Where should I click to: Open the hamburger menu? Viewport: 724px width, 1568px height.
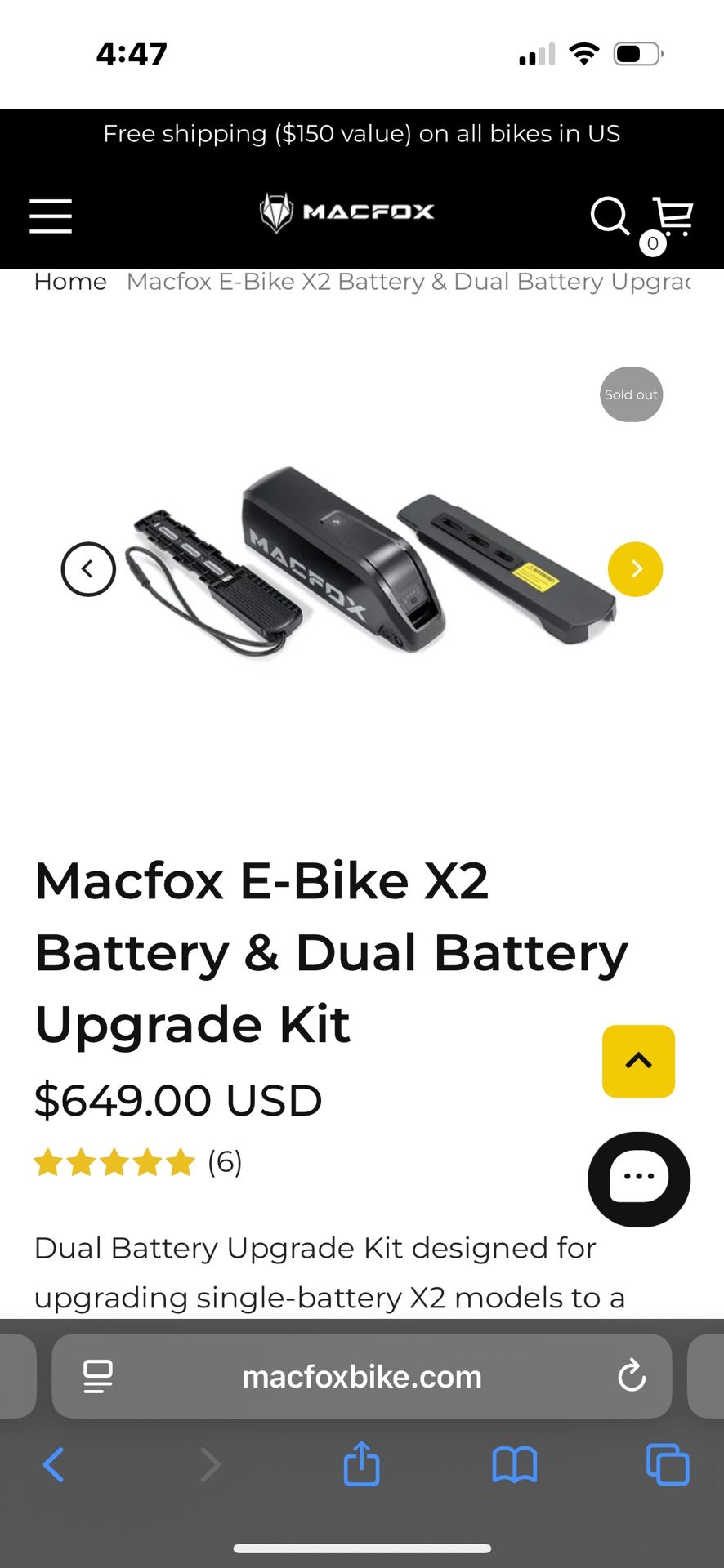coord(51,216)
